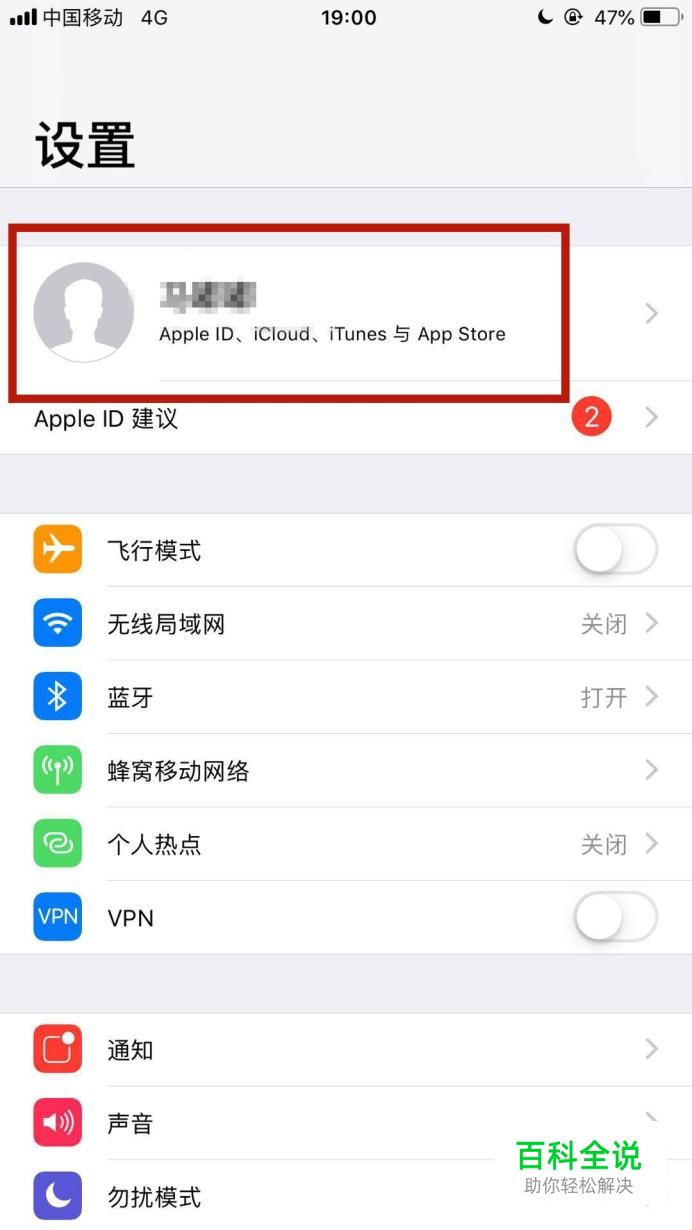
Task: Enable 飞行模式 airplane mode switch
Action: (616, 550)
